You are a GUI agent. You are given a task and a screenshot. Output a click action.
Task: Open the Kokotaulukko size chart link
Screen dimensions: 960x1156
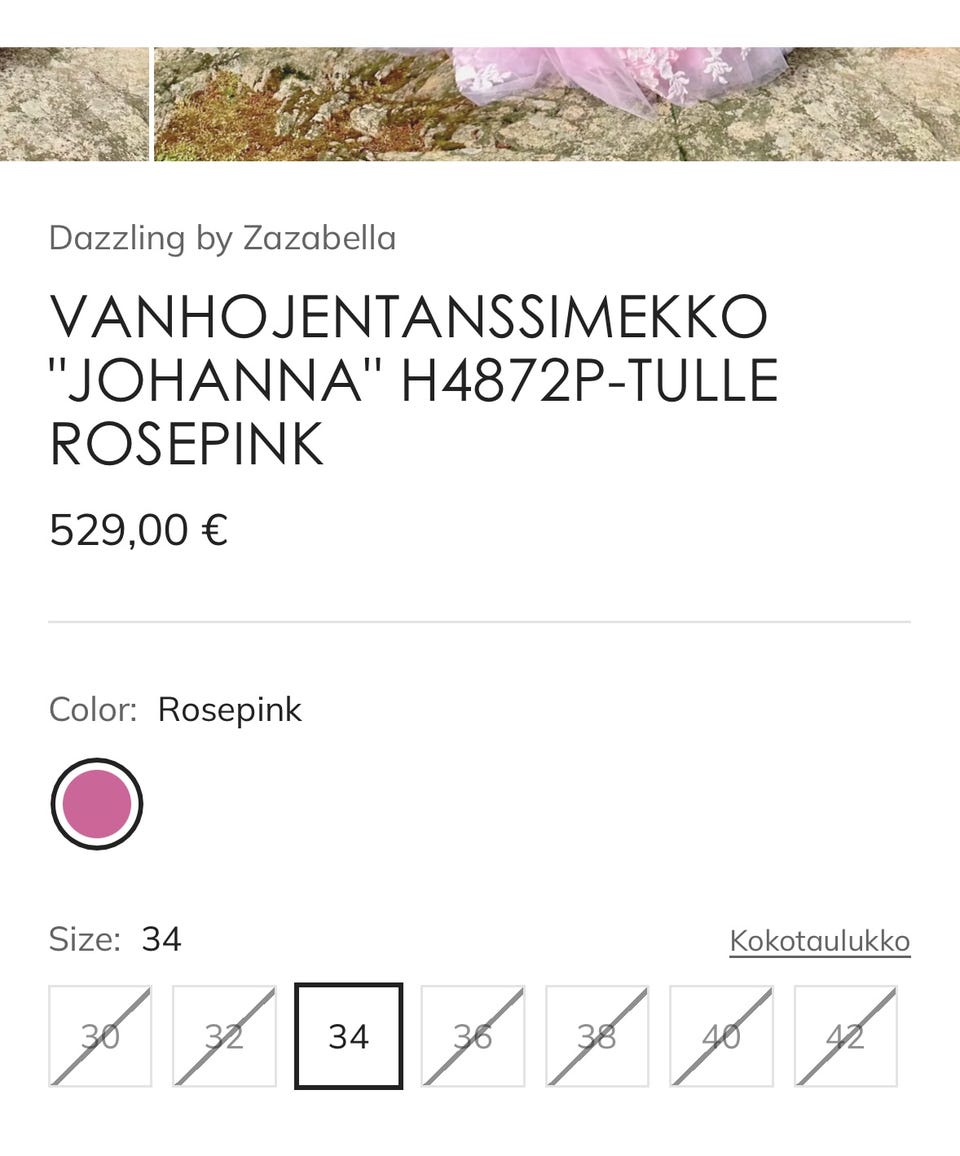click(819, 941)
